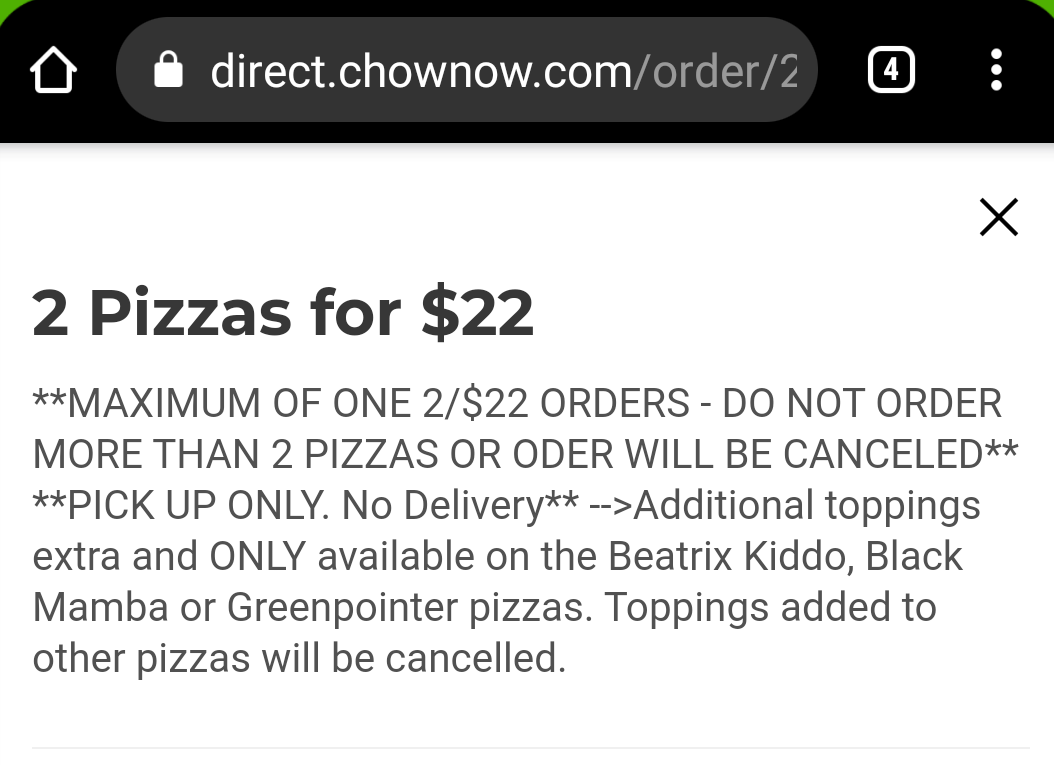The width and height of the screenshot is (1054, 765).
Task: Close the 2 Pizzas for $22 dialog
Action: 998,217
